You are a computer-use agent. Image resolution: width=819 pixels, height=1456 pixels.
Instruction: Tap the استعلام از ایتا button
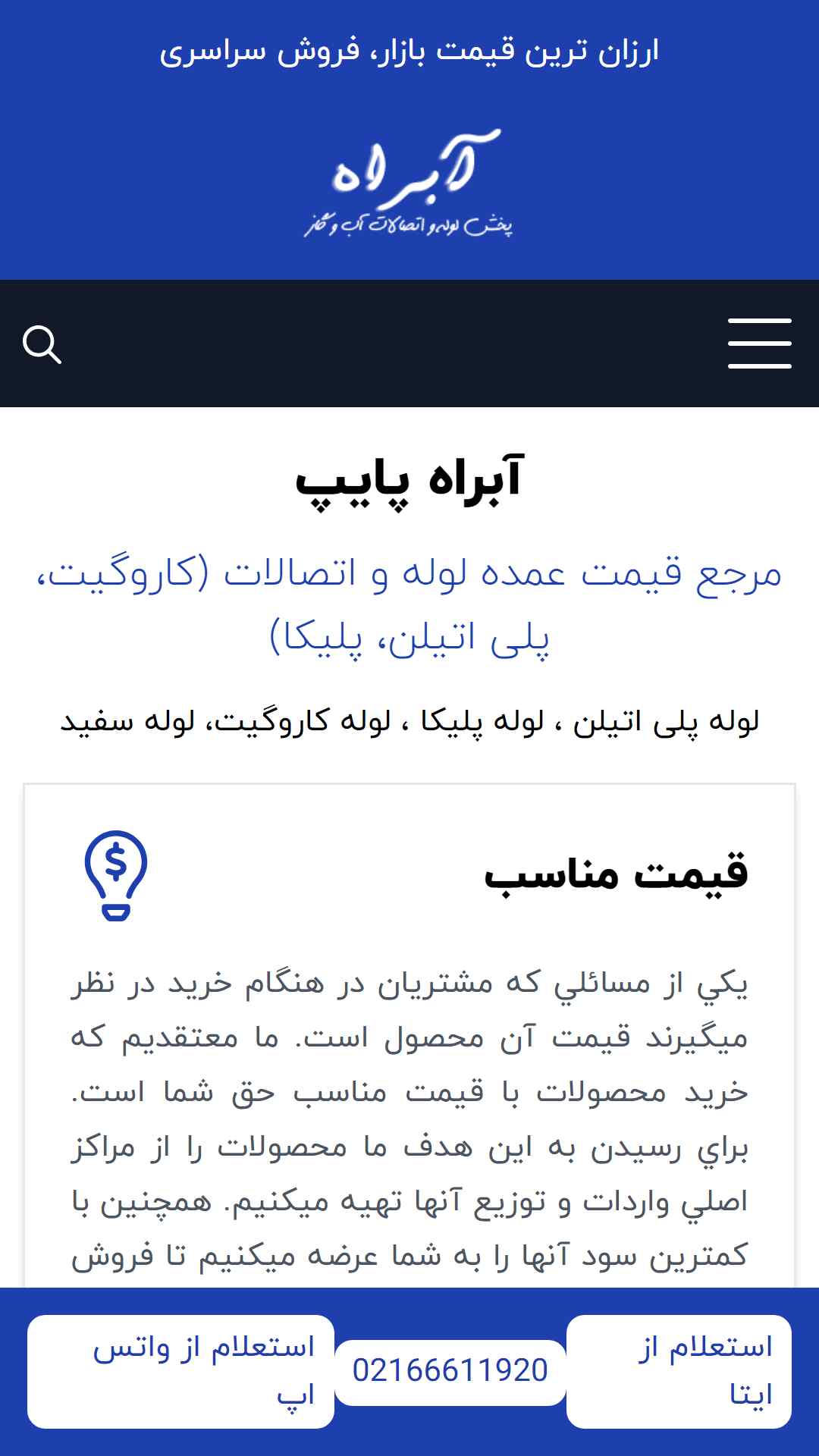679,1371
